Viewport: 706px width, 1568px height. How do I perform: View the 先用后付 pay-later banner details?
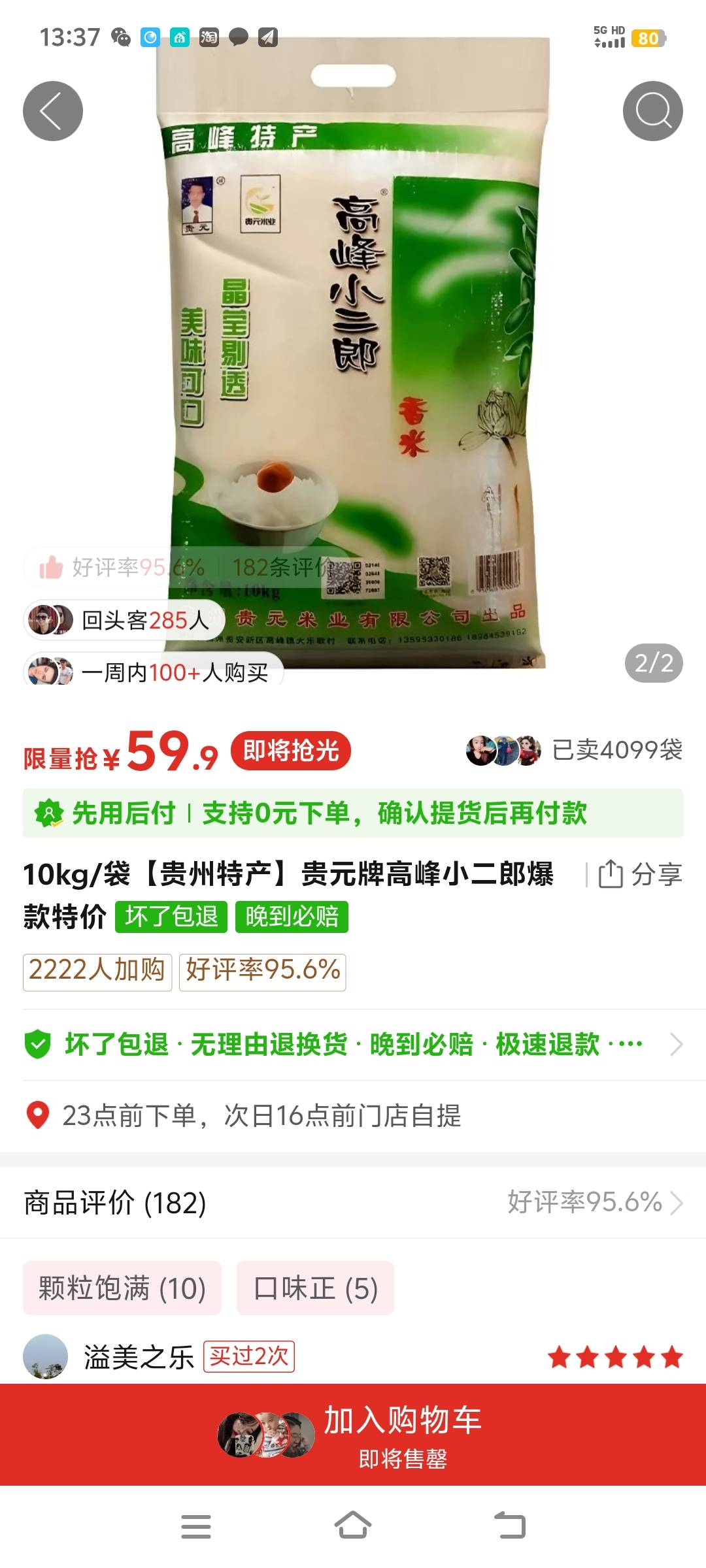(x=353, y=813)
